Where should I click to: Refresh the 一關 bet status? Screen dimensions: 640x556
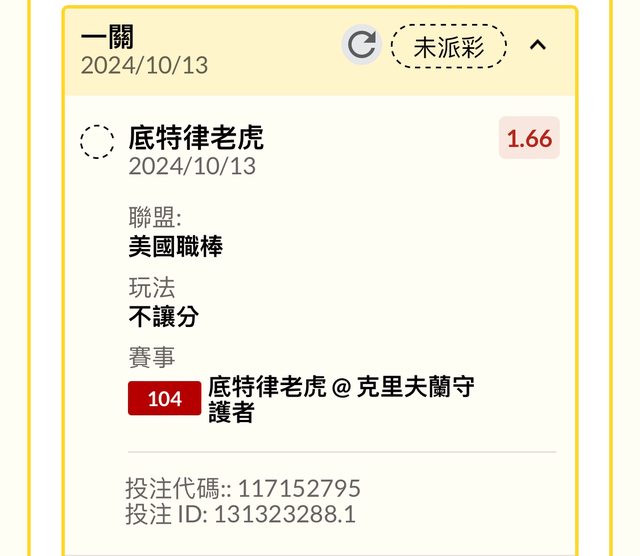(x=361, y=45)
